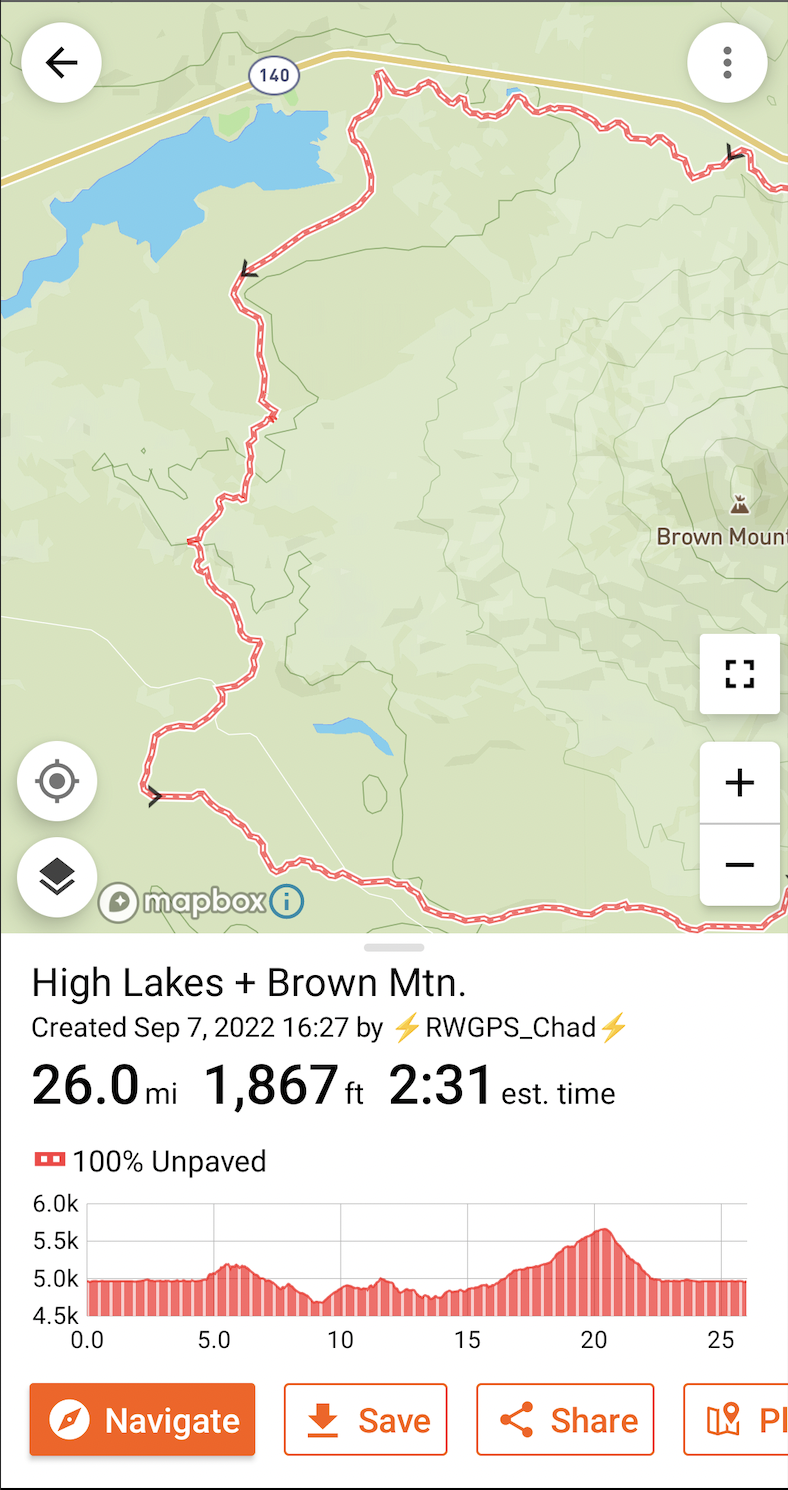Expand the map to fullscreen

pyautogui.click(x=739, y=674)
